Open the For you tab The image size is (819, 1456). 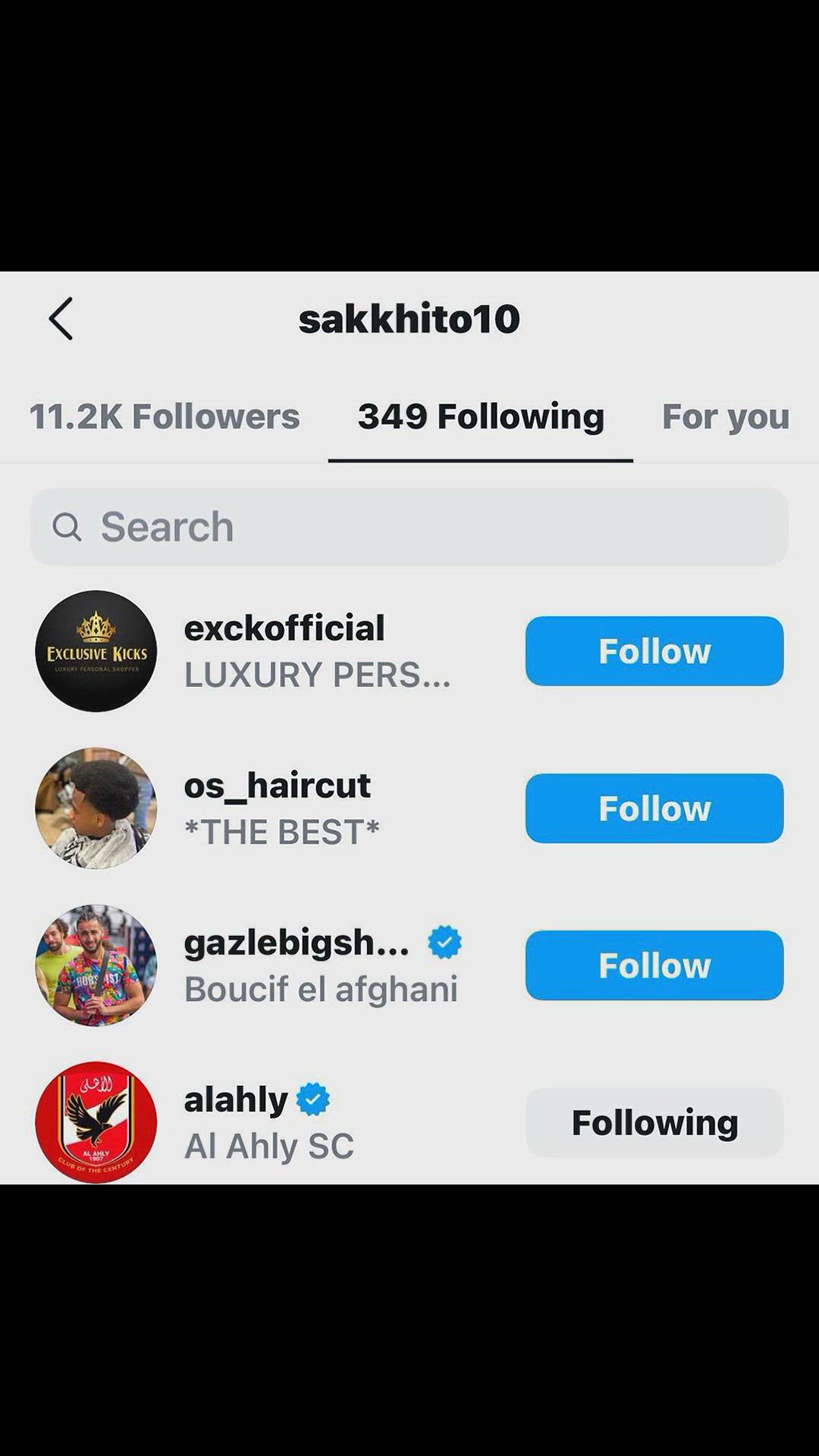coord(726,416)
